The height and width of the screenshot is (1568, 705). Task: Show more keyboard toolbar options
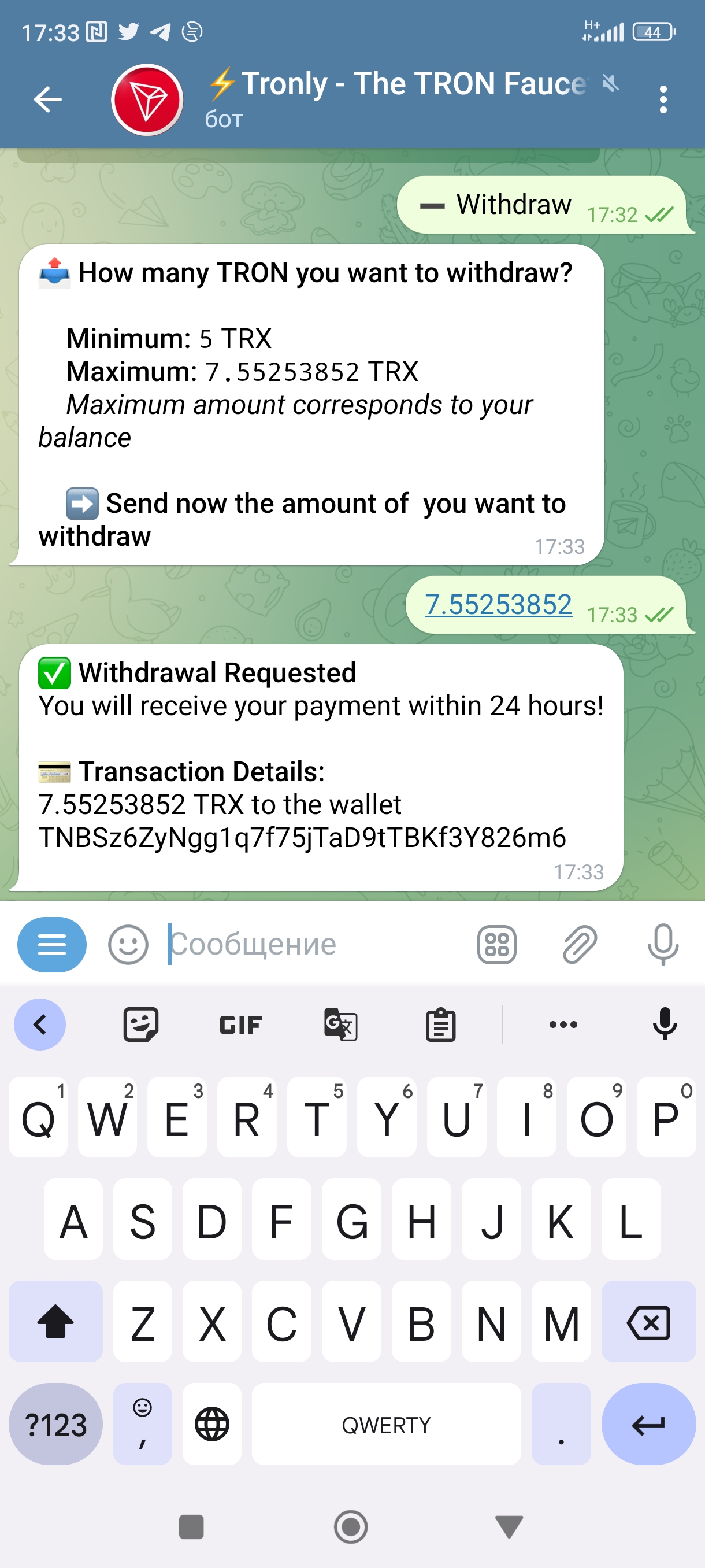[x=563, y=1025]
